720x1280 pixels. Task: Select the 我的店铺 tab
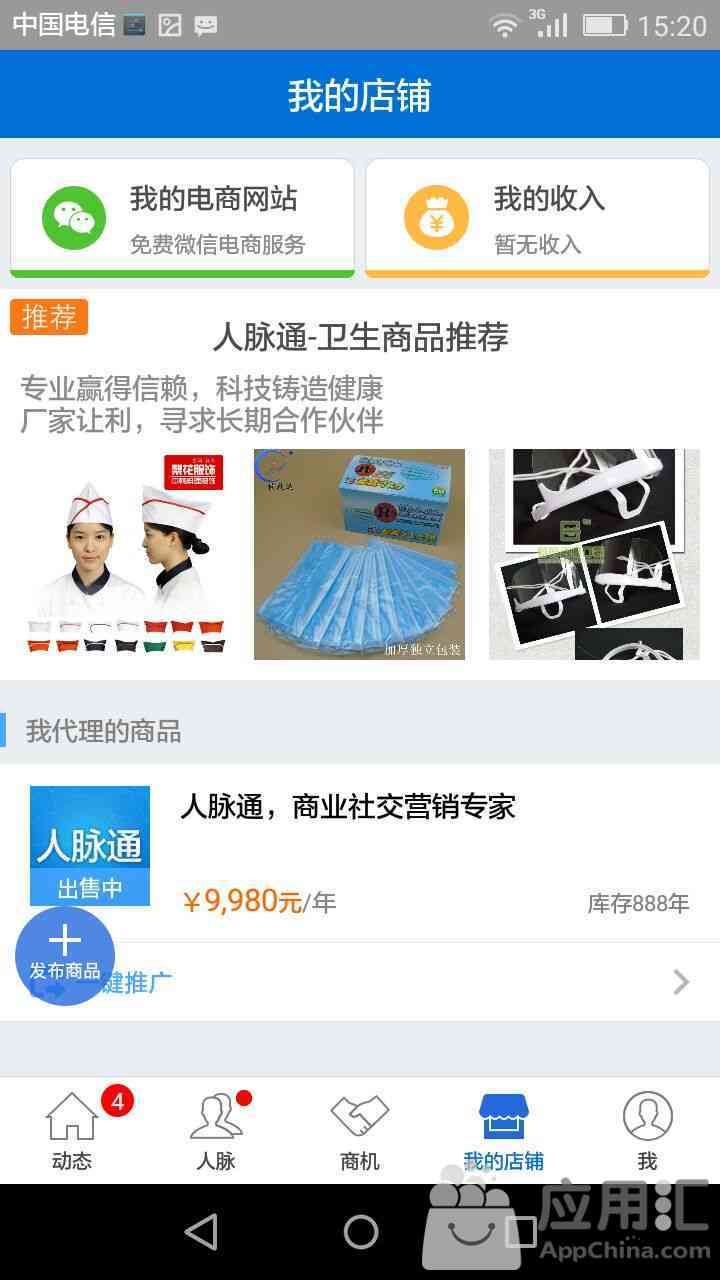504,1132
